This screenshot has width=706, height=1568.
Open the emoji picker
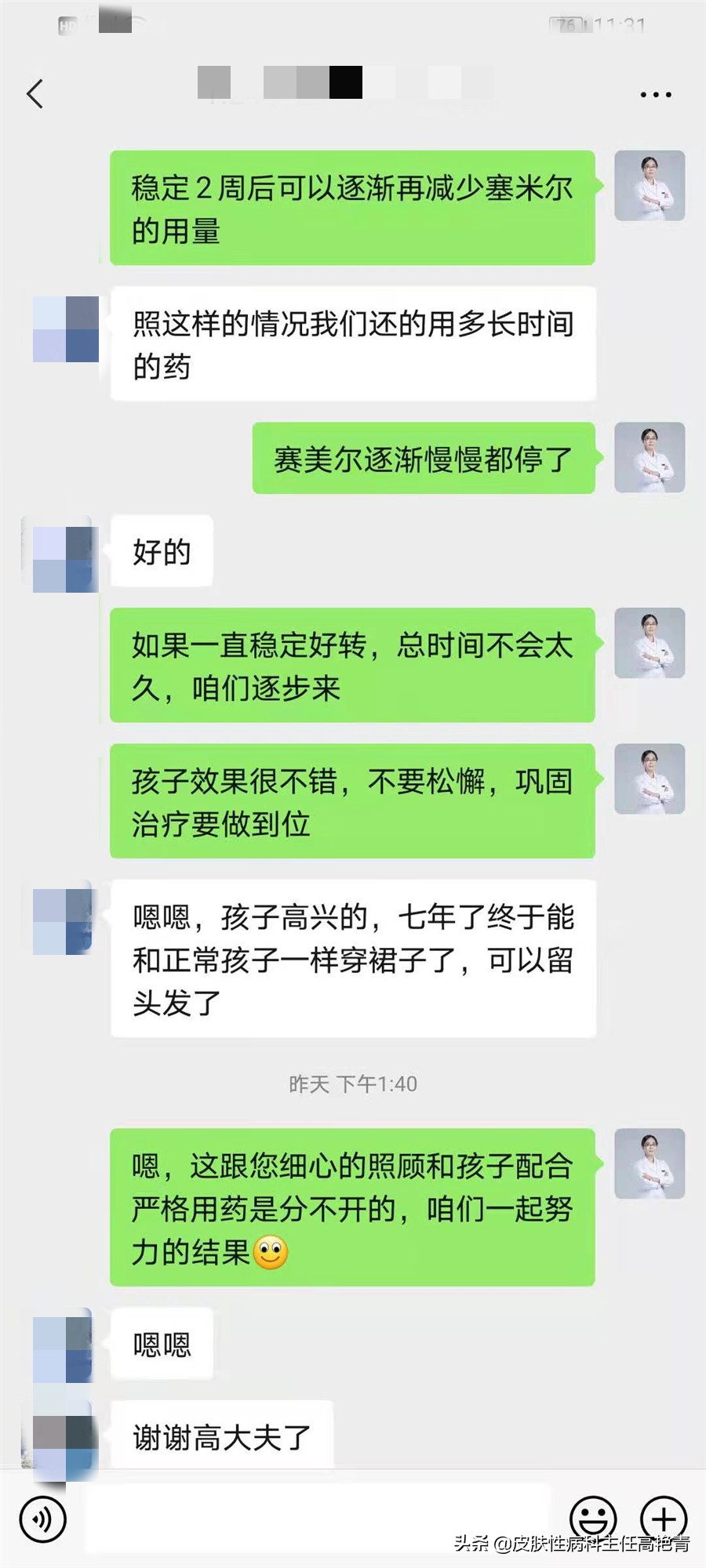tap(592, 1518)
